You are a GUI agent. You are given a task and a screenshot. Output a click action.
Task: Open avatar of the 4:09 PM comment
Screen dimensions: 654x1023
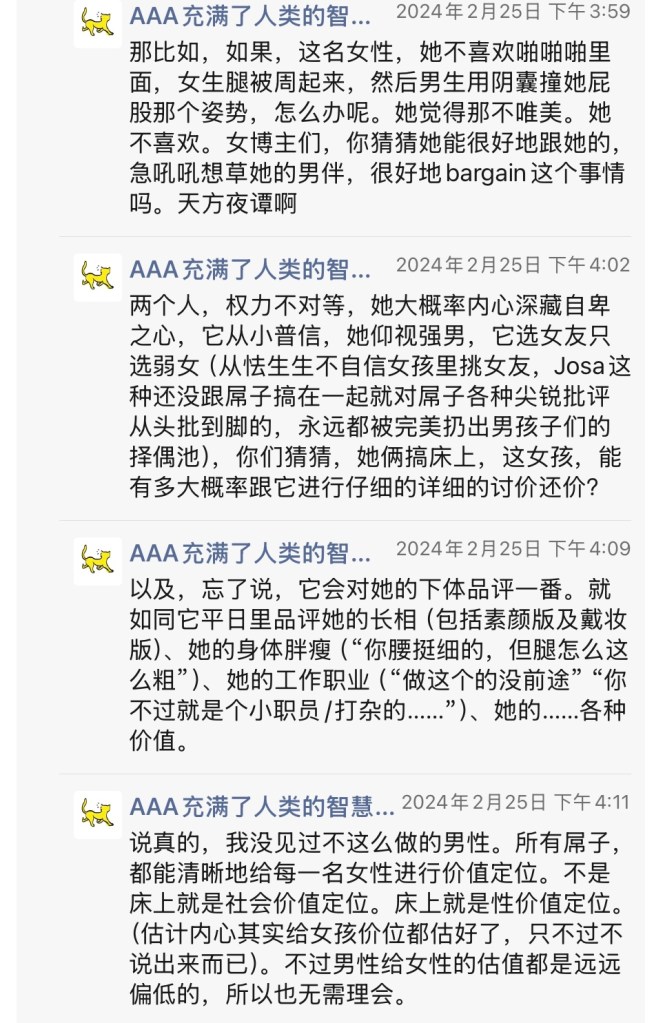98,561
